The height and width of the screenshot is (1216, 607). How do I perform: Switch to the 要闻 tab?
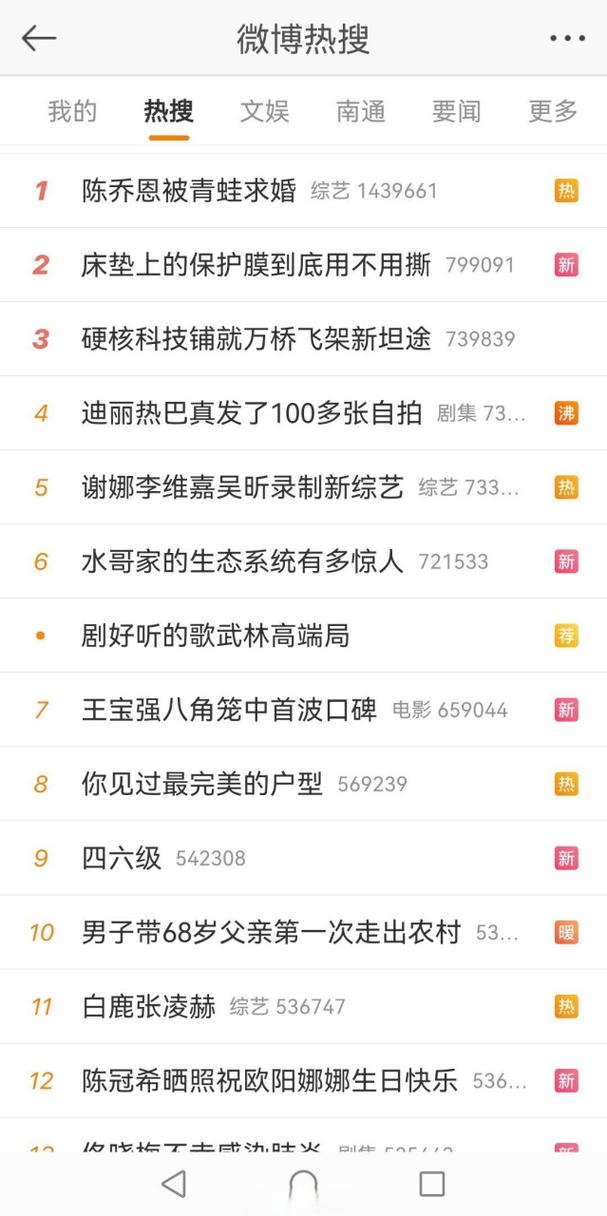456,111
